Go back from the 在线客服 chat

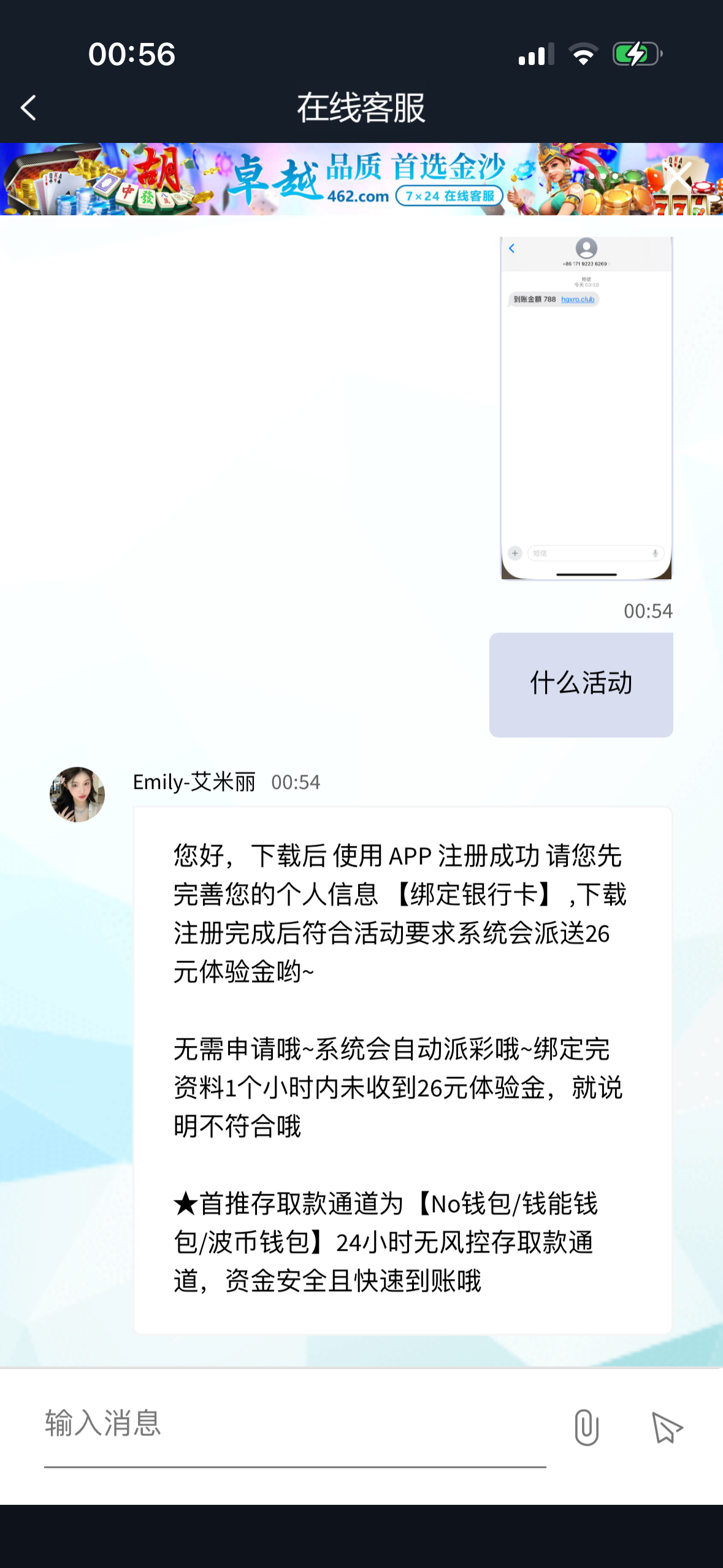coord(28,108)
